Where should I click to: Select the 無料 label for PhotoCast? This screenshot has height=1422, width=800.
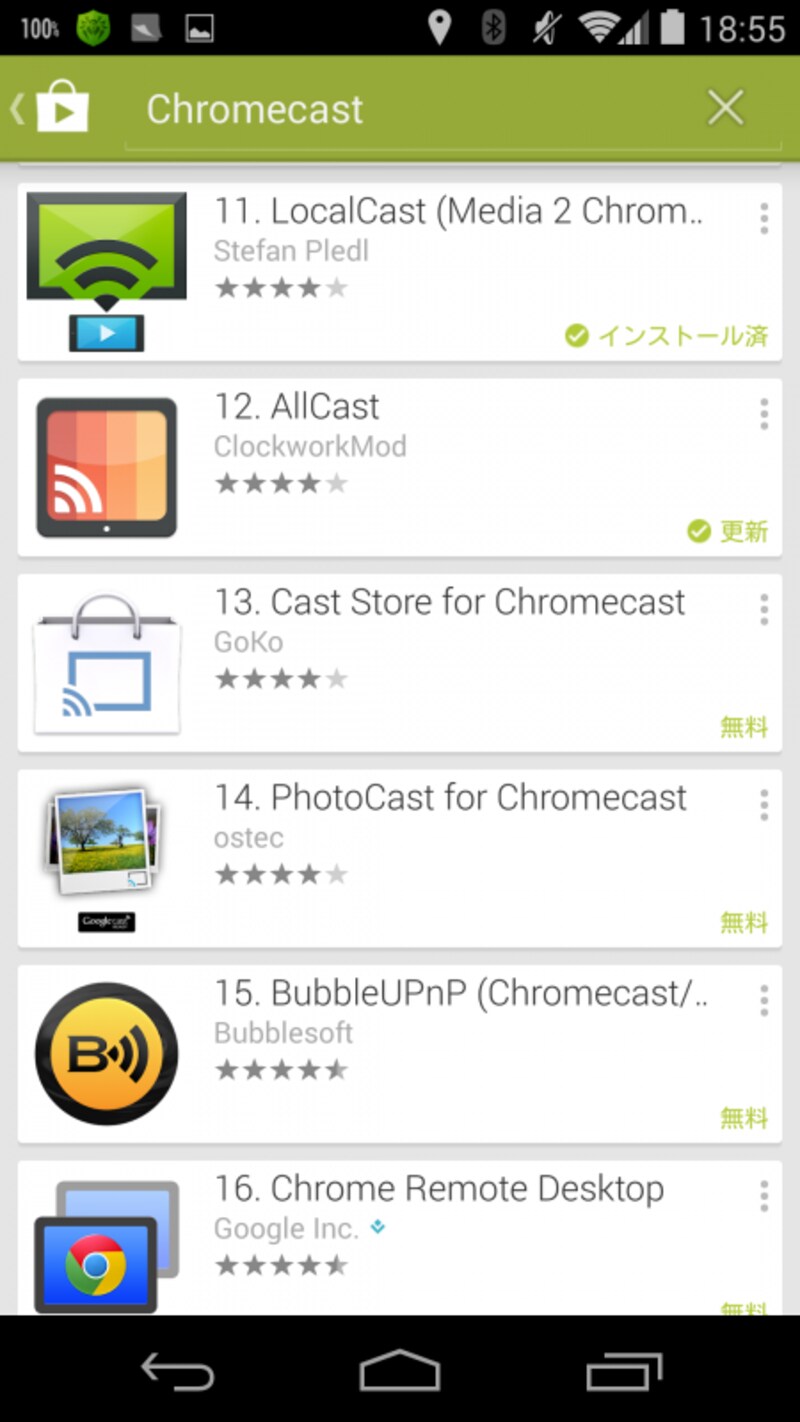pyautogui.click(x=744, y=922)
